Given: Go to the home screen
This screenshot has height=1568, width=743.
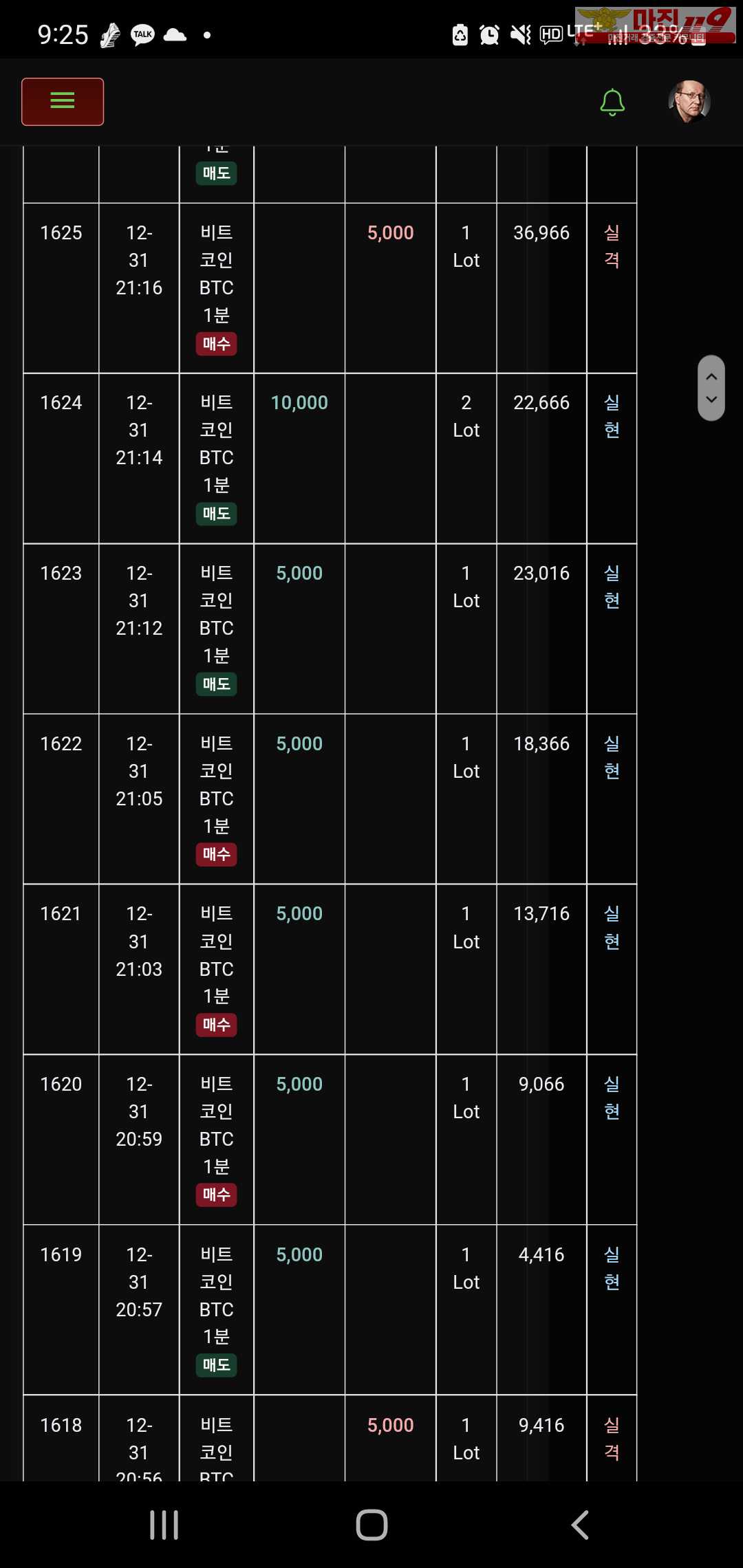Looking at the screenshot, I should click(x=371, y=1525).
